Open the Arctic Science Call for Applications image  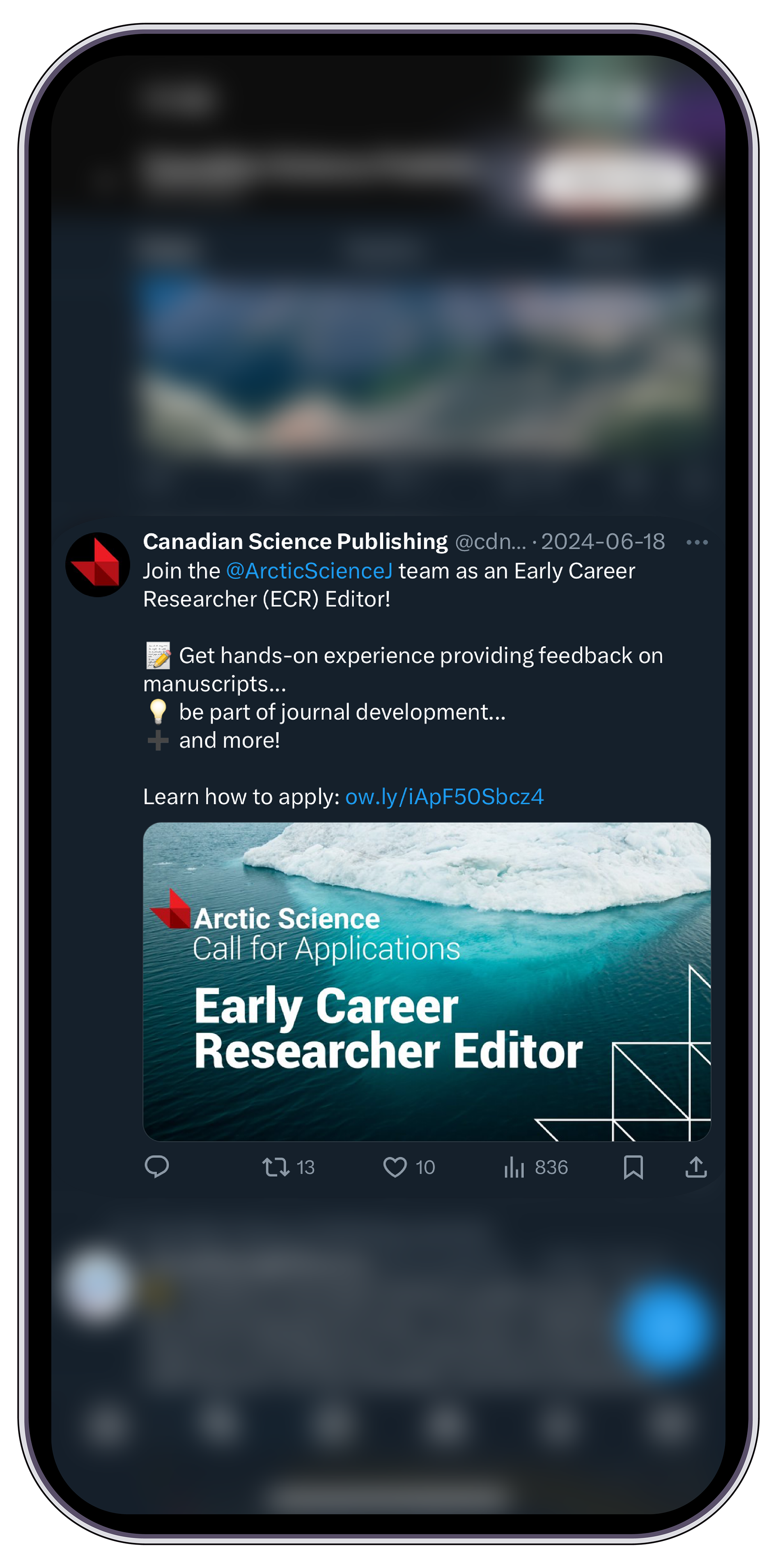click(426, 981)
